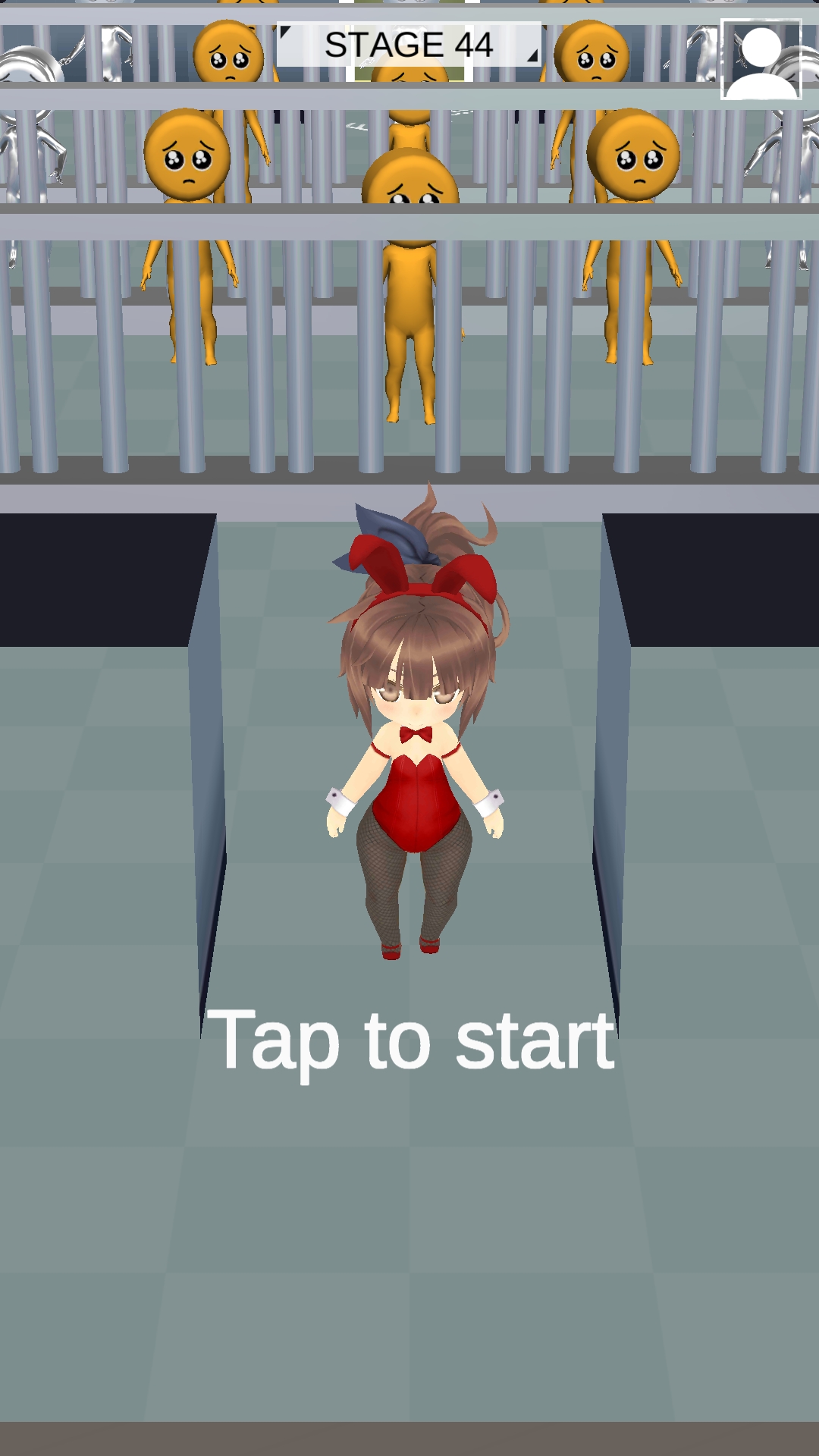Open the character profile icon
The height and width of the screenshot is (1456, 819).
761,60
